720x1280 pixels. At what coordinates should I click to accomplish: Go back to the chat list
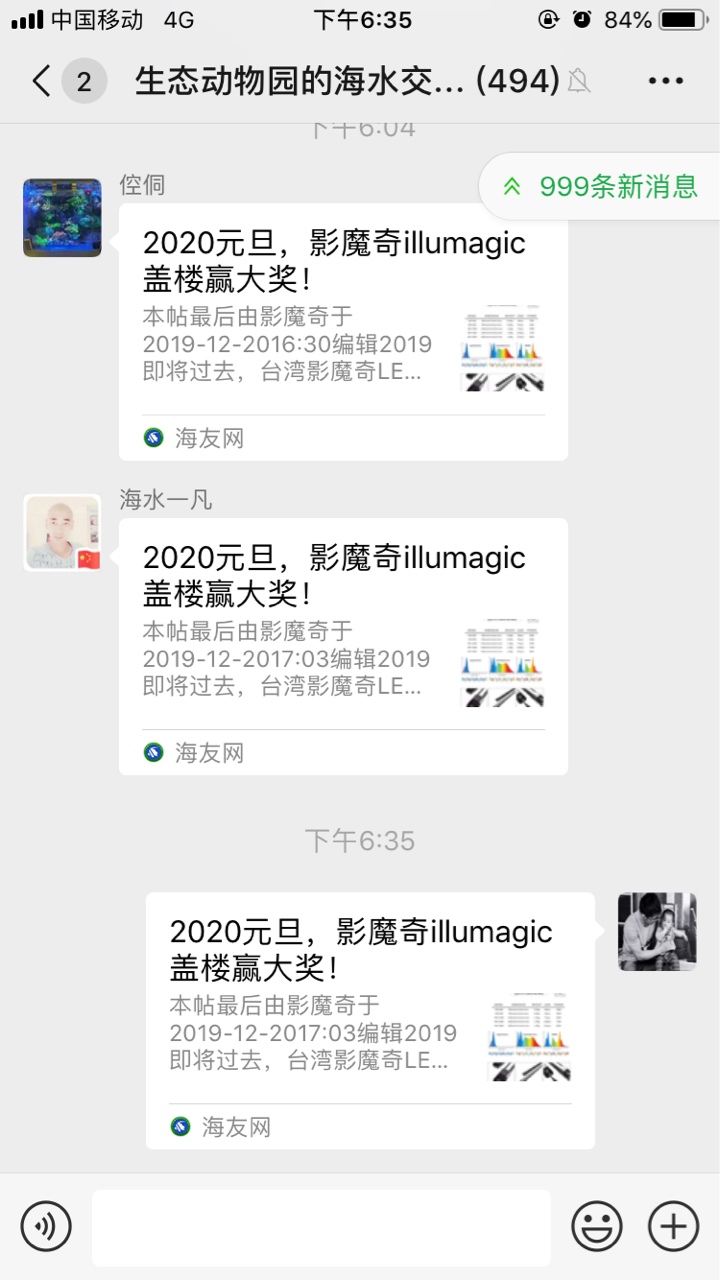[x=42, y=81]
